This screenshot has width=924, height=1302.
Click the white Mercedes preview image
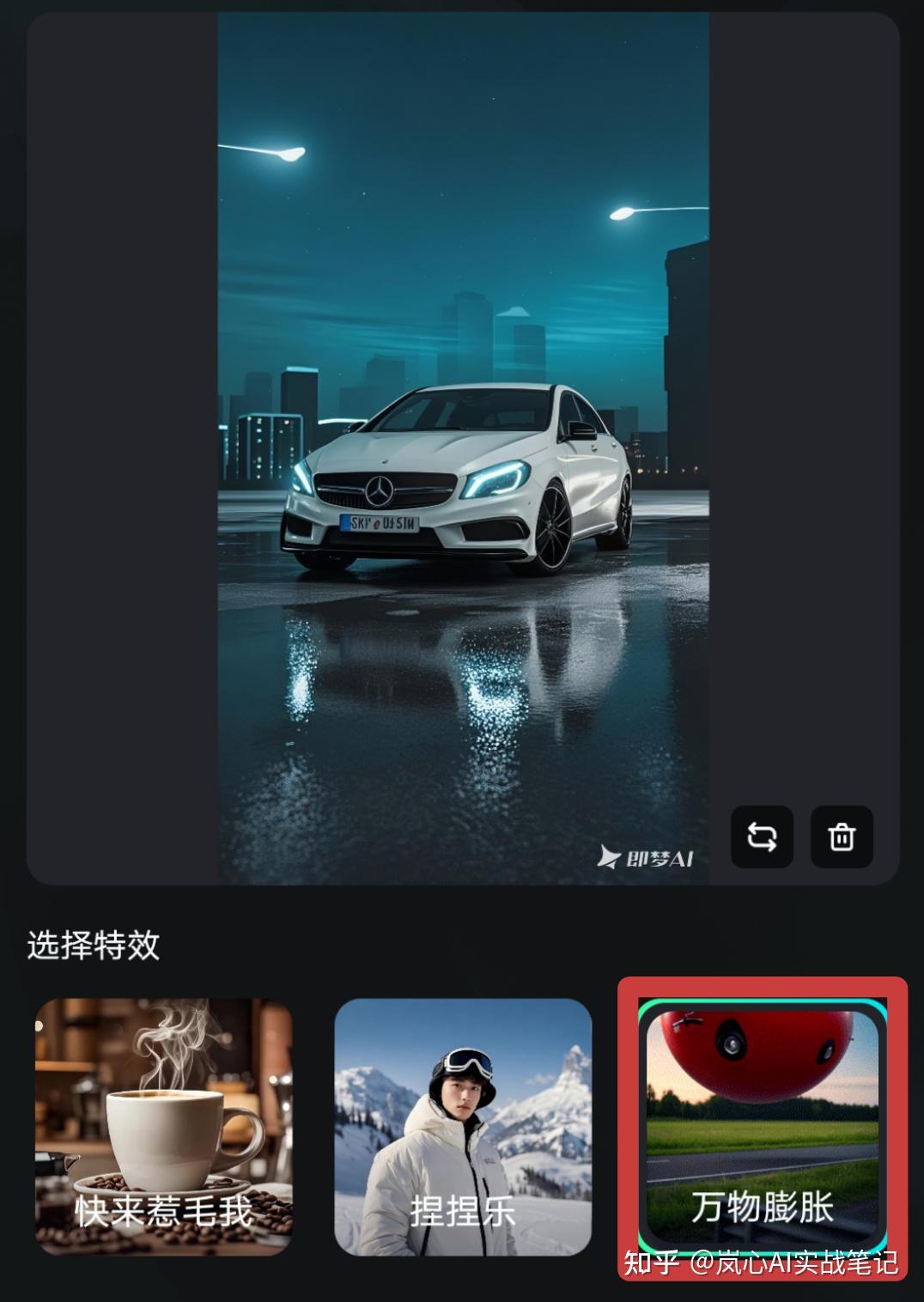point(462,447)
